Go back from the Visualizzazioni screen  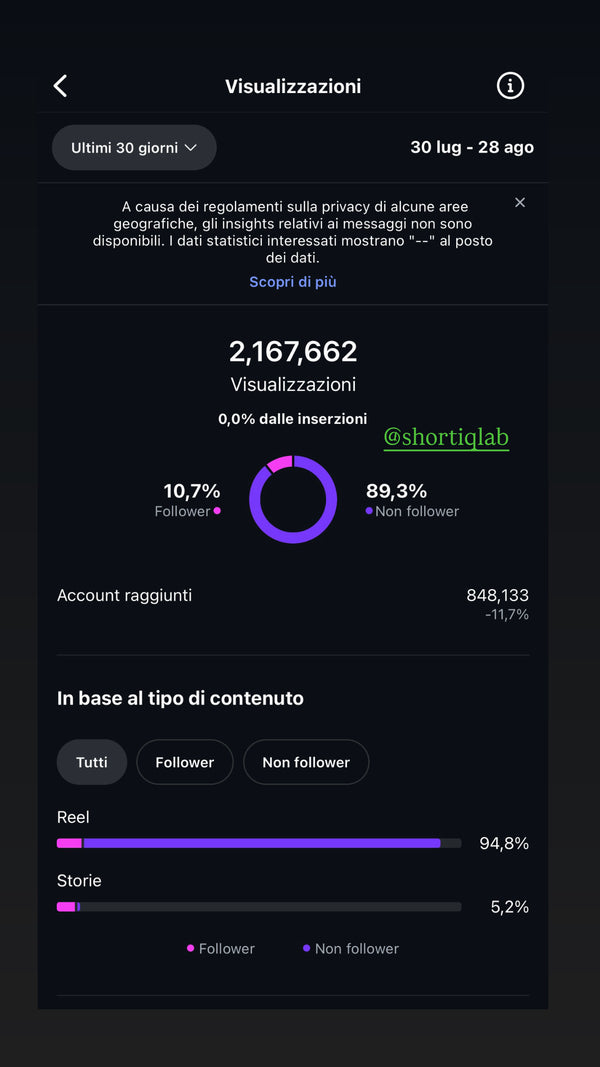[x=61, y=86]
